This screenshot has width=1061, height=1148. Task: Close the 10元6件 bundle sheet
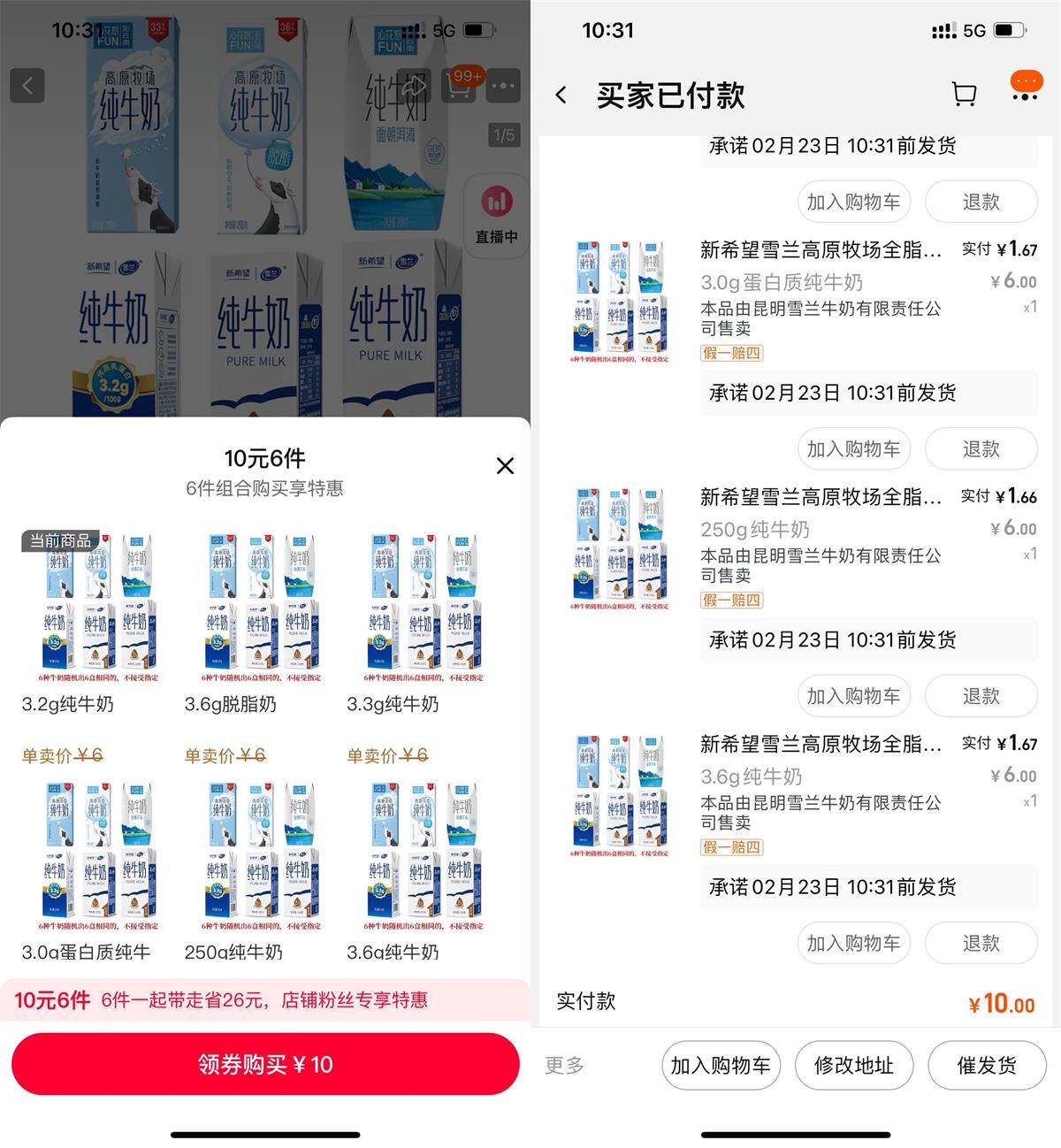click(505, 466)
